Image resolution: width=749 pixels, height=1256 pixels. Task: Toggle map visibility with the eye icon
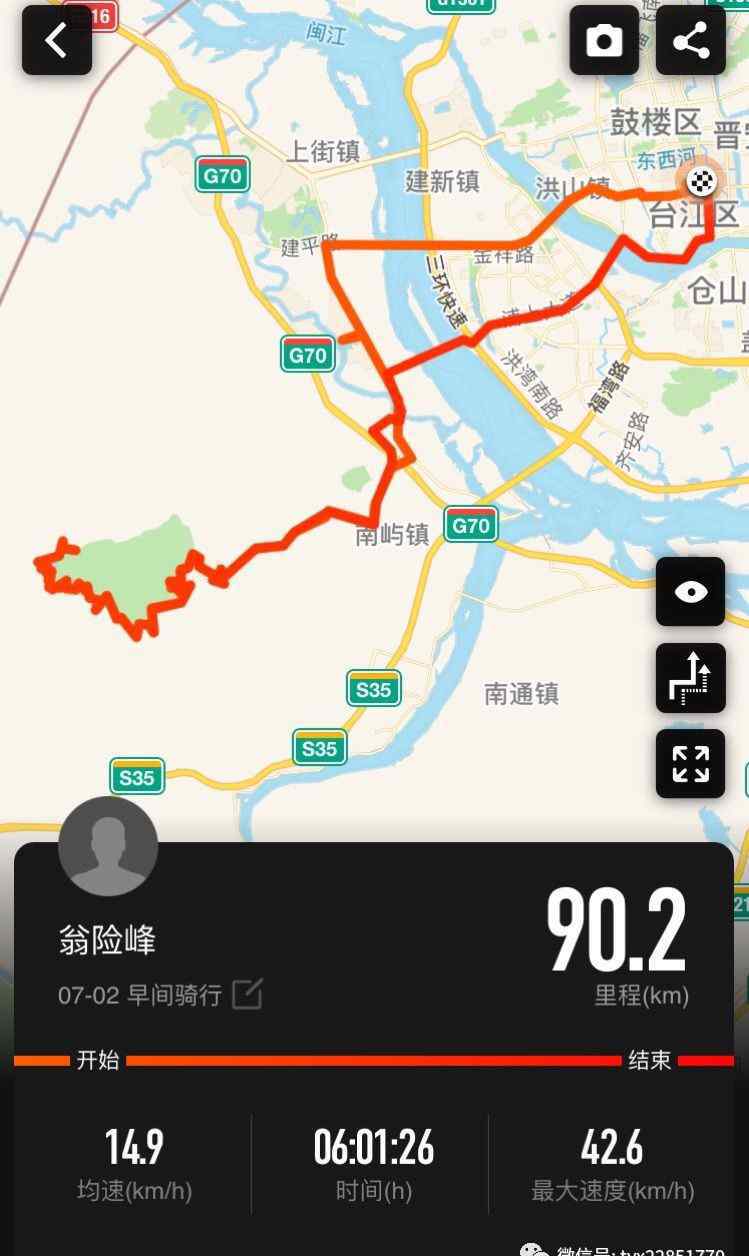click(x=690, y=592)
